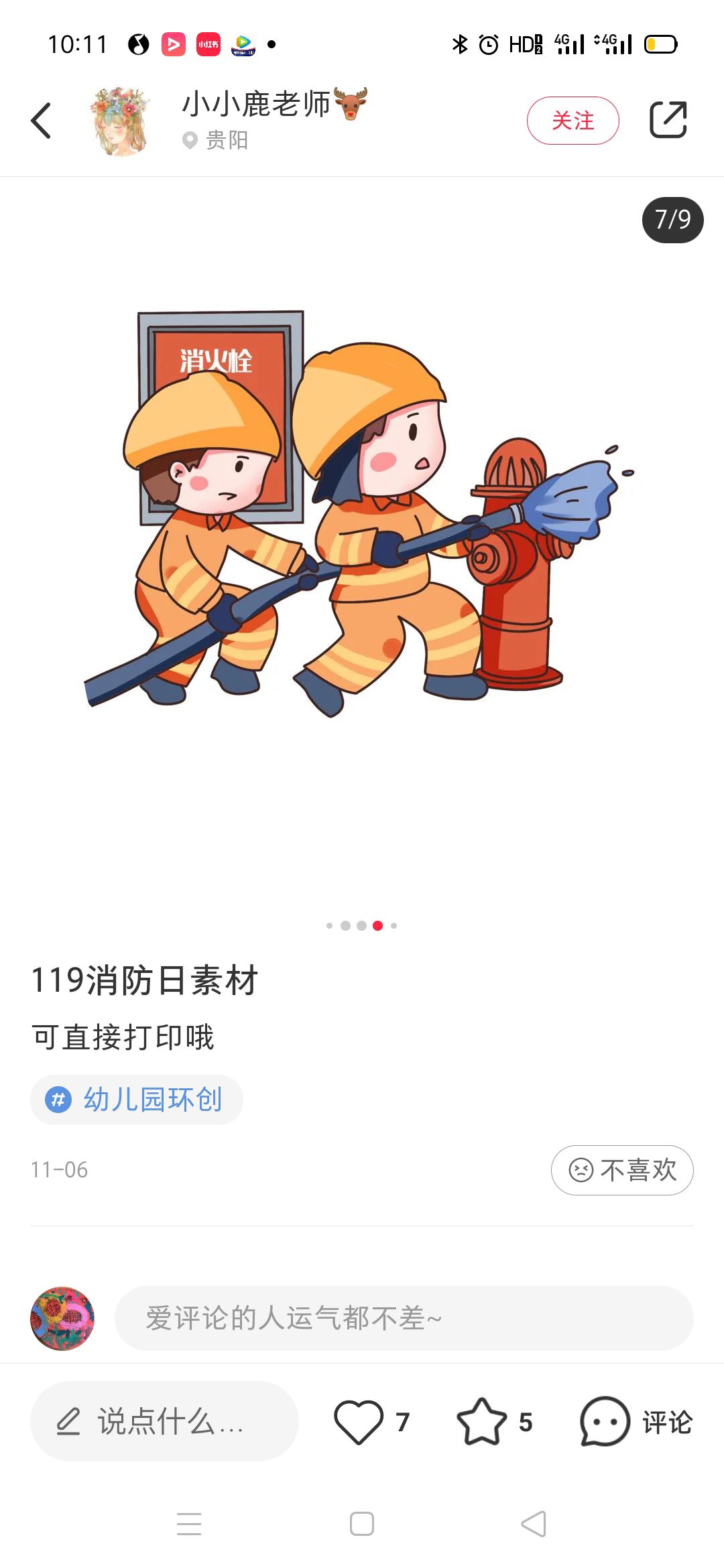
Task: Like this post with heart icon
Action: pos(359,1421)
